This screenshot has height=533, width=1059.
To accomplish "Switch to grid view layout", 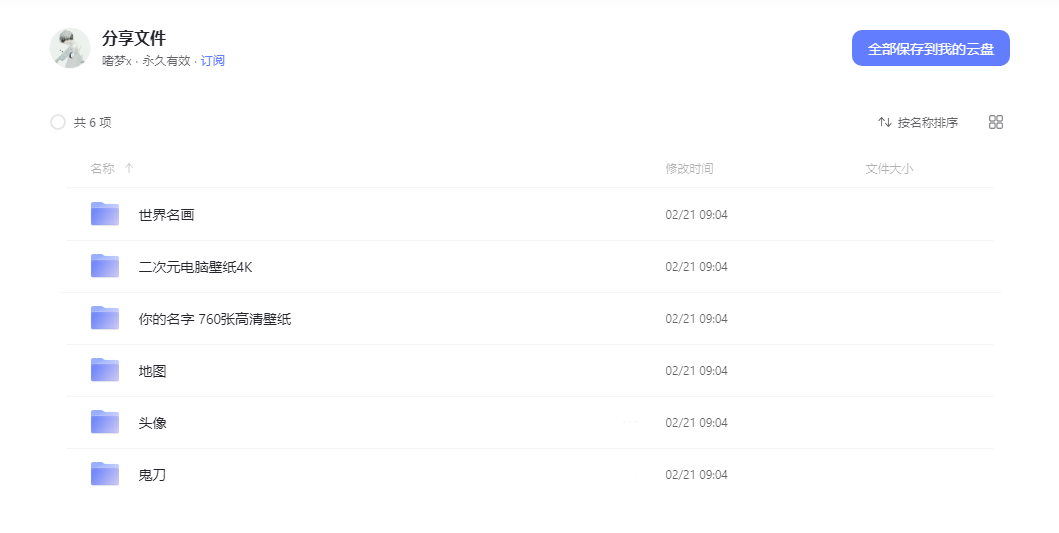I will point(995,122).
